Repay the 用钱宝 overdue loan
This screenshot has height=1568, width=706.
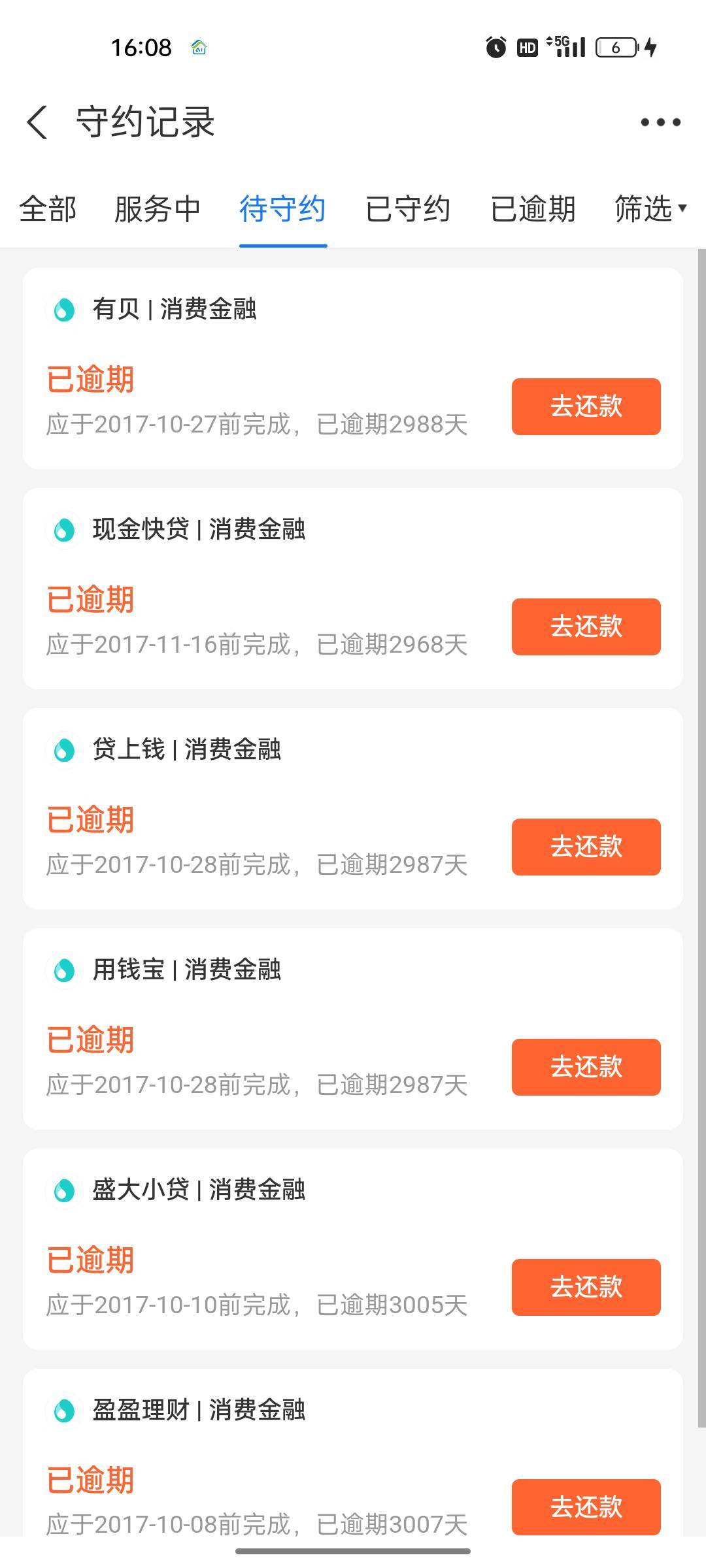coord(586,1067)
